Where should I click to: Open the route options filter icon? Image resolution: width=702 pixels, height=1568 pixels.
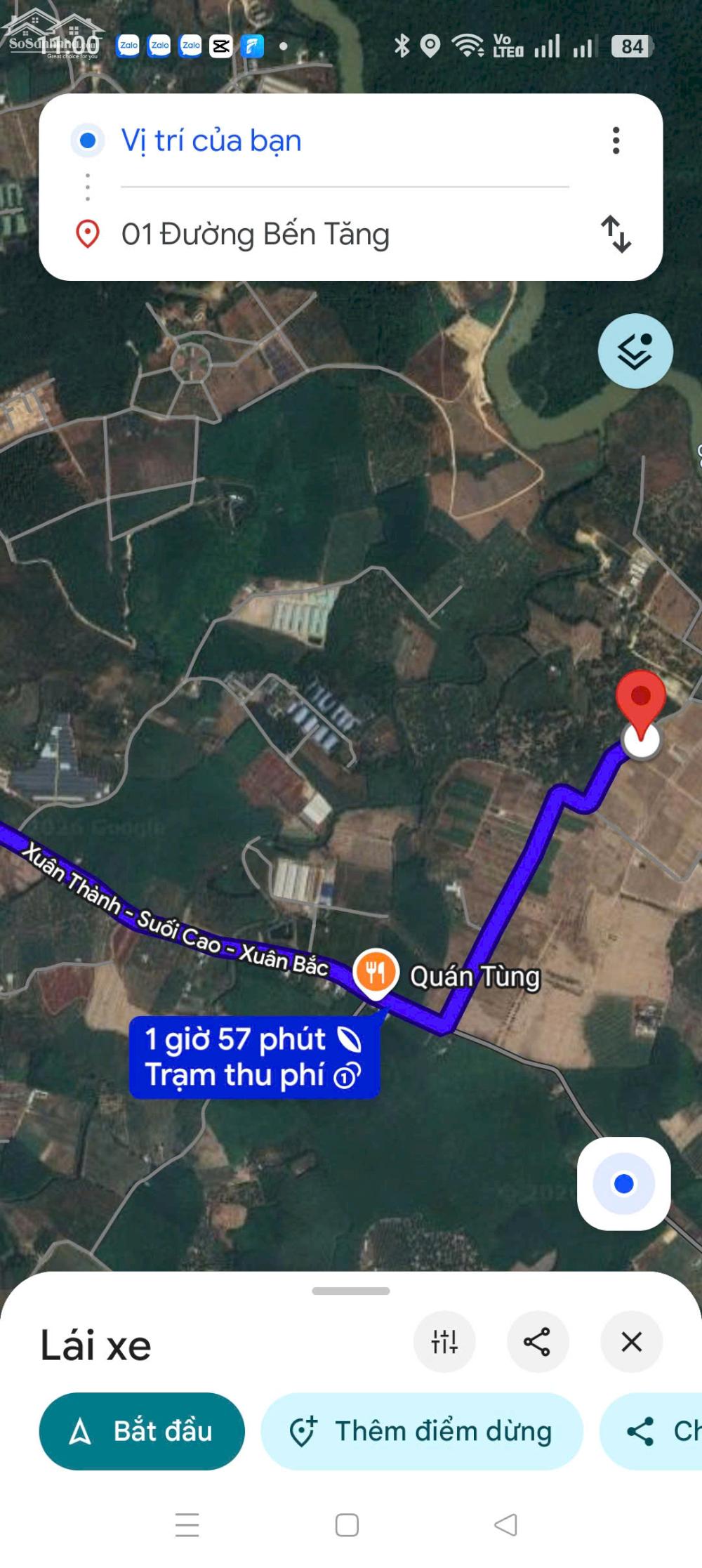pos(444,1341)
